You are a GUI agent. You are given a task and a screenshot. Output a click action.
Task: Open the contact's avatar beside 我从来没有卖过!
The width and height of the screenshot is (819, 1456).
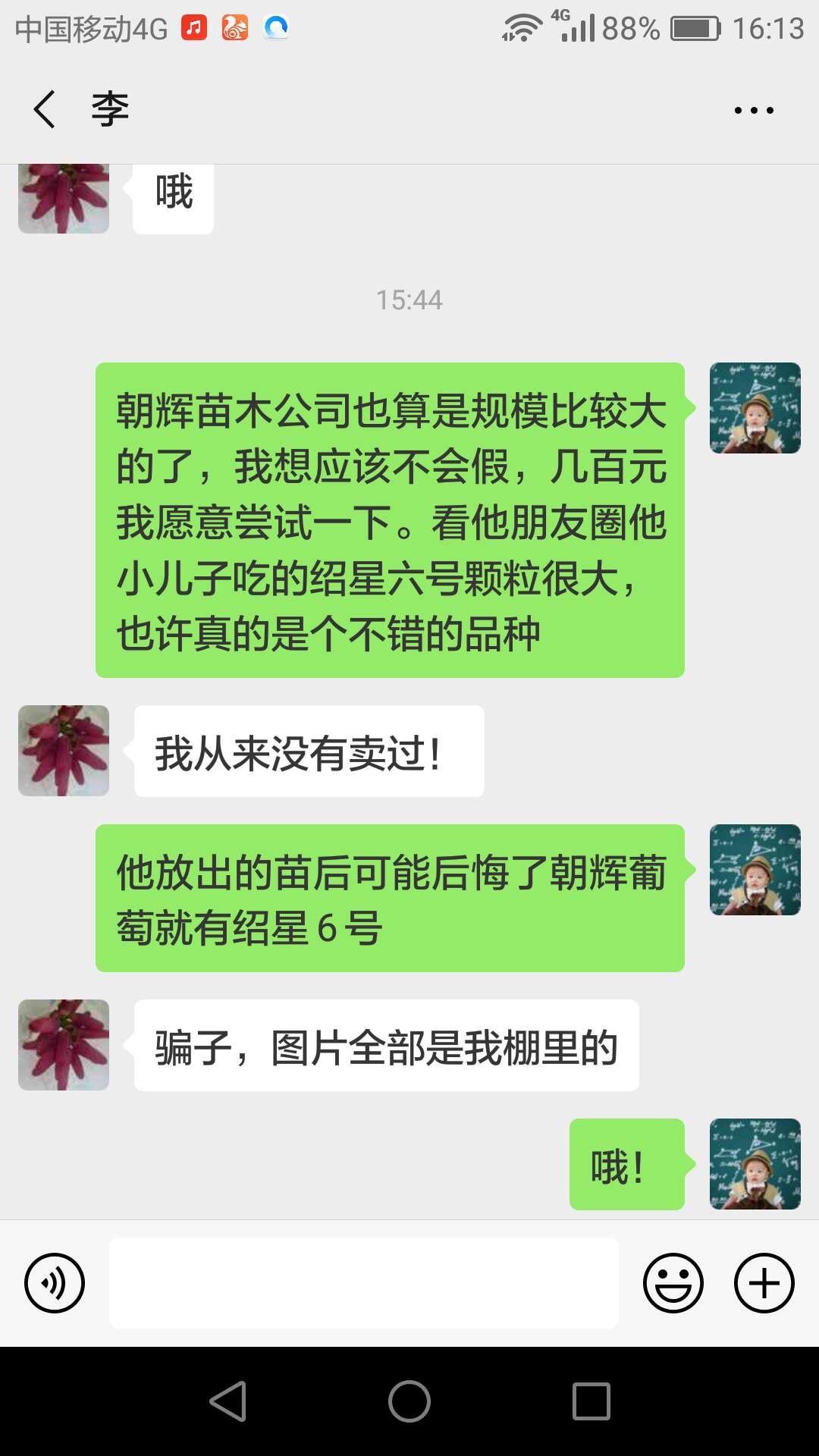pos(64,751)
